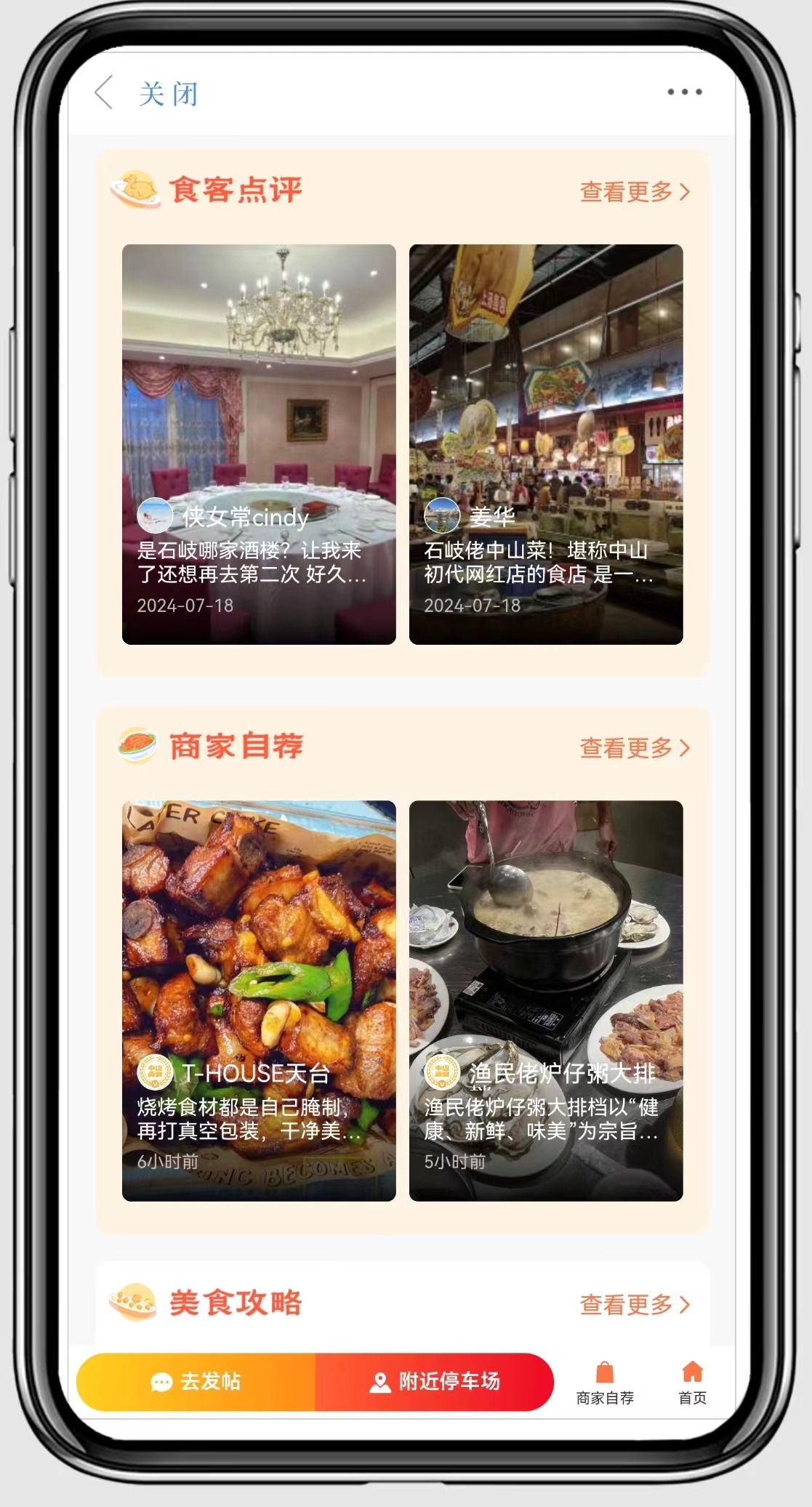Open 渔民佬炉仔粥大排档 merchant post
The height and width of the screenshot is (1507, 812).
coord(546,1000)
